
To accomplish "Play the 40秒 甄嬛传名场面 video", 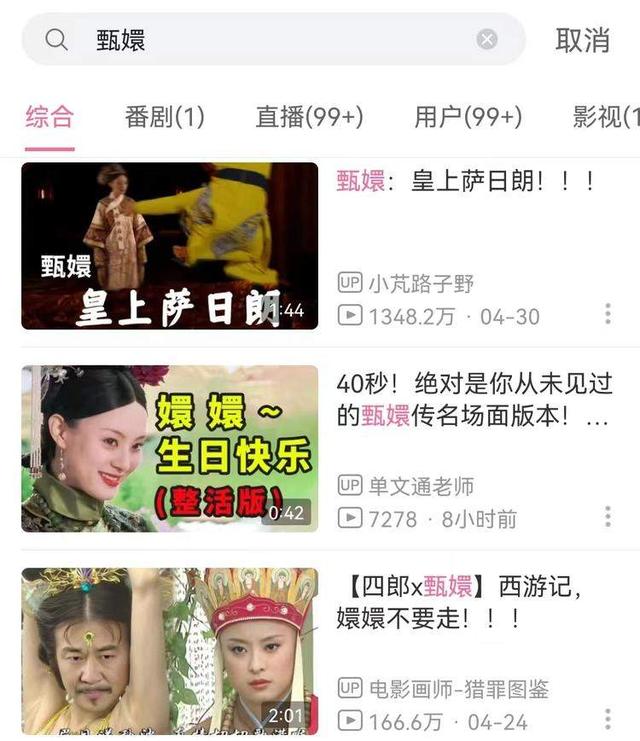I will tap(170, 448).
